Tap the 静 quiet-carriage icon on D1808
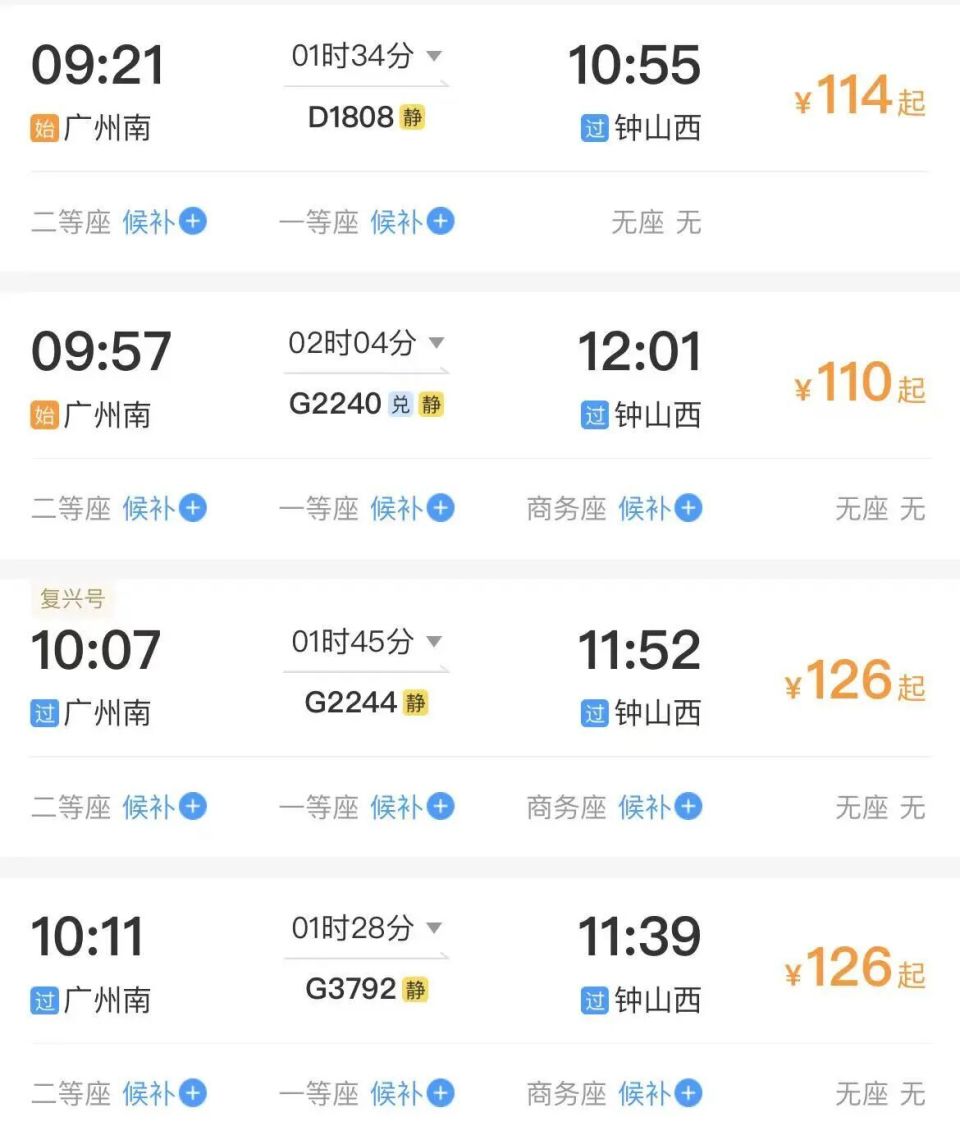Screen dimensions: 960x1140 (411, 117)
